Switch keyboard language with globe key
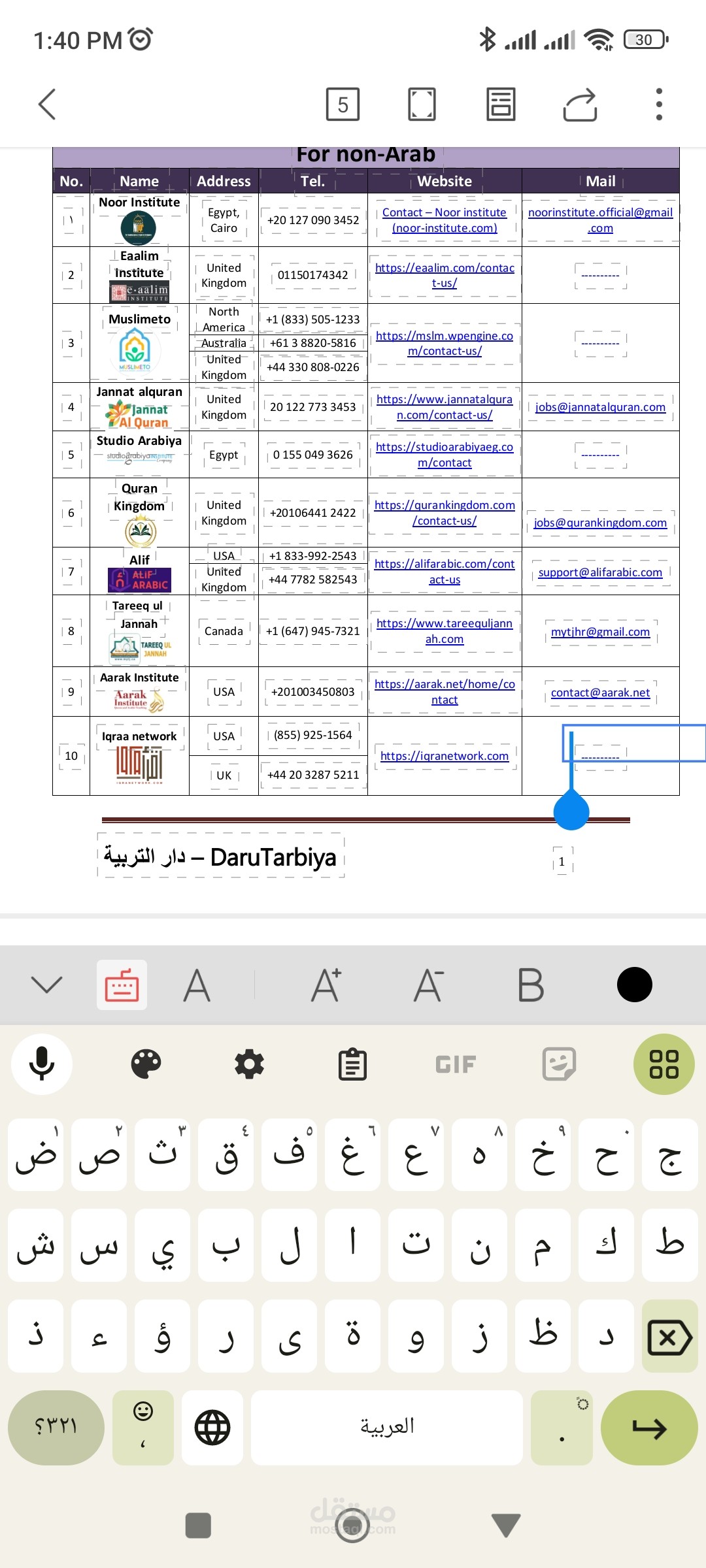 point(212,1427)
